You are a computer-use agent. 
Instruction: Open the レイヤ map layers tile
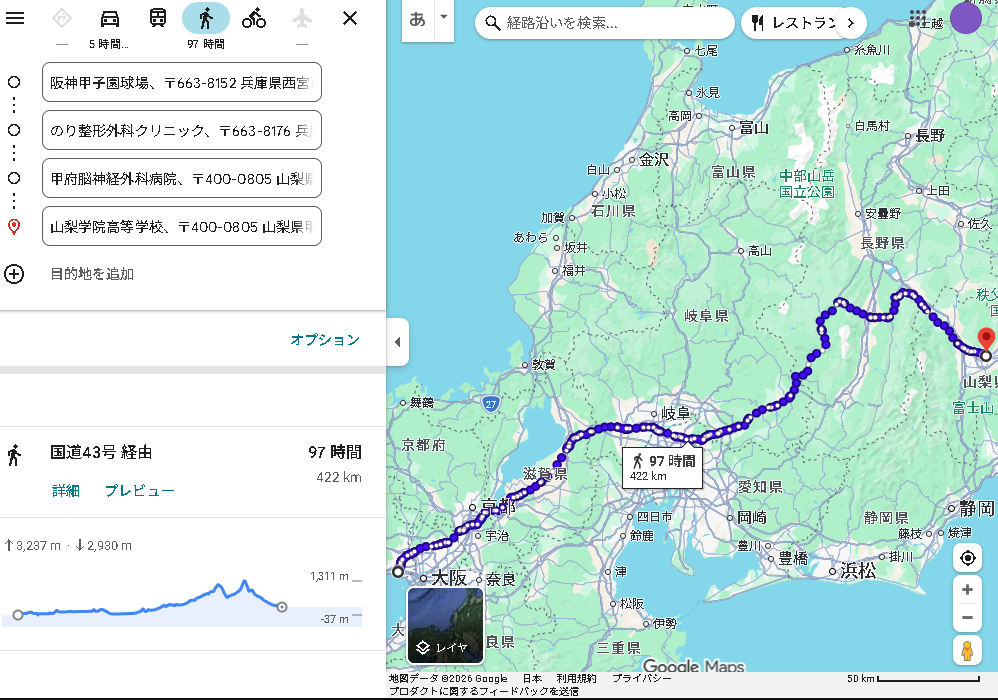445,626
